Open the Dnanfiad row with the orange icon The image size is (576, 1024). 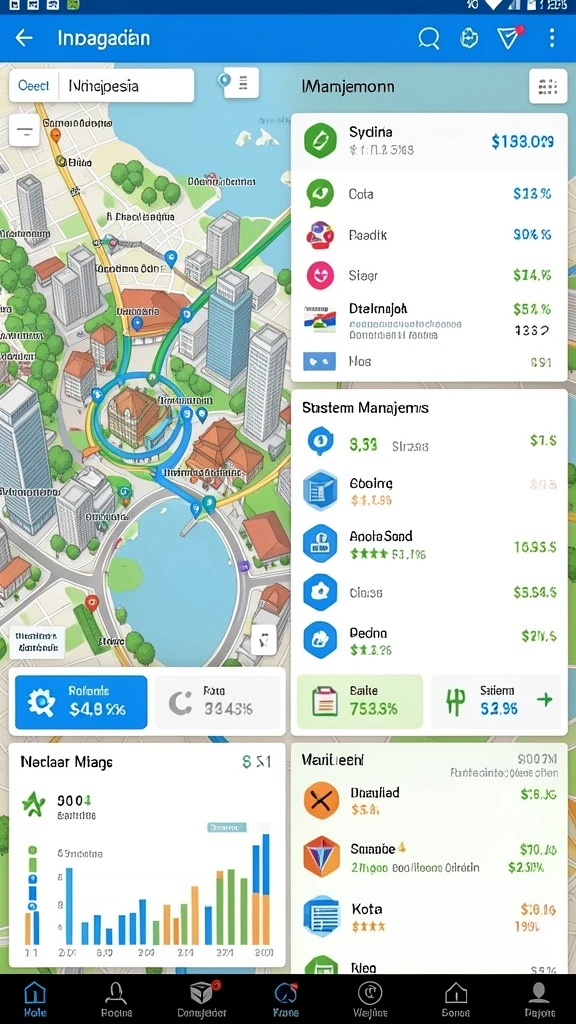pos(429,801)
